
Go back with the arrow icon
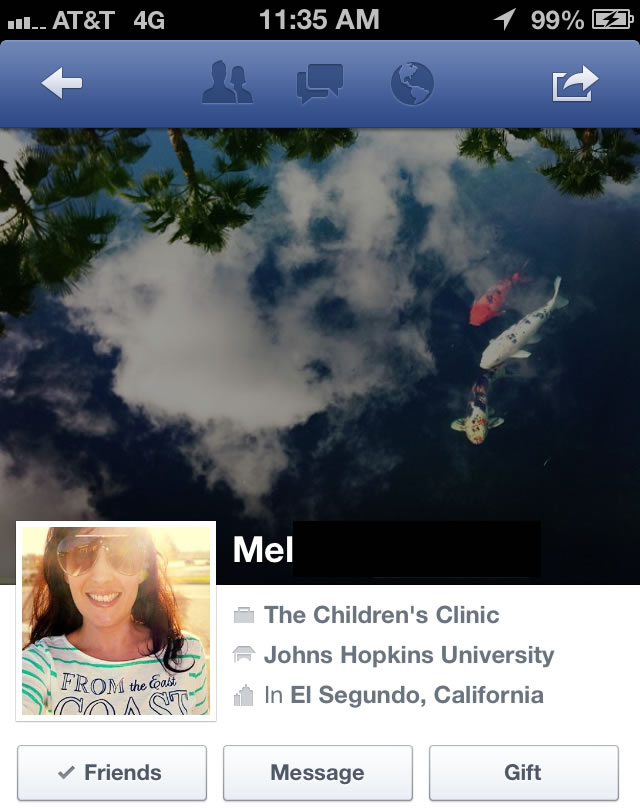(x=62, y=84)
